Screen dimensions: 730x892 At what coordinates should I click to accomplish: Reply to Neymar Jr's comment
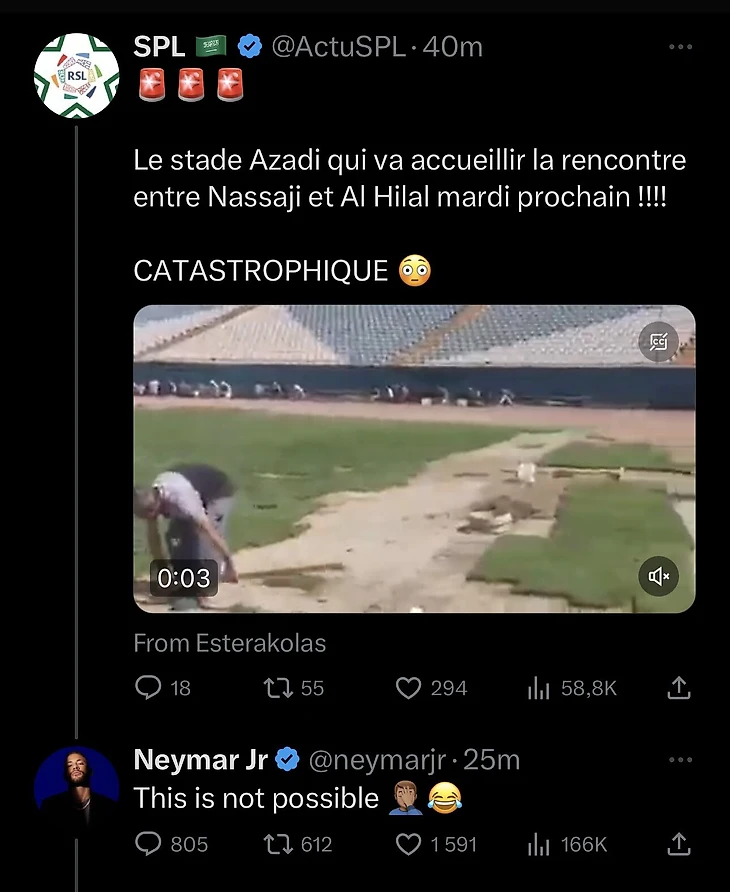(148, 844)
